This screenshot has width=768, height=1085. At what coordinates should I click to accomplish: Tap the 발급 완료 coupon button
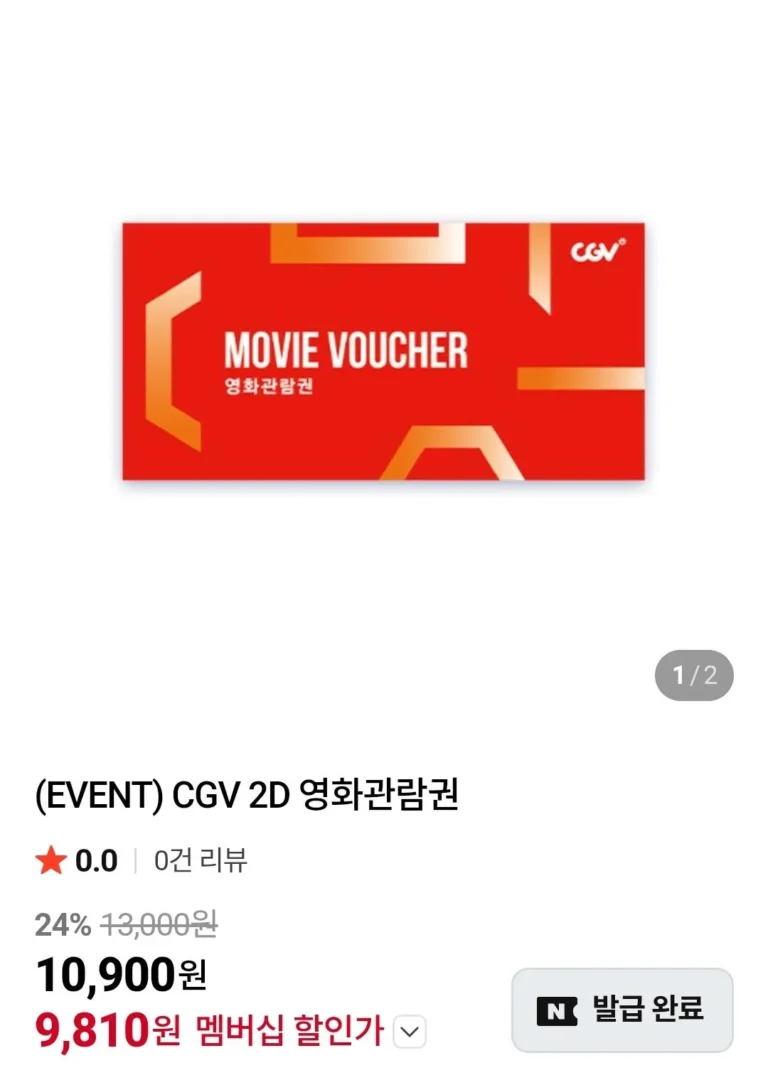(x=622, y=1010)
